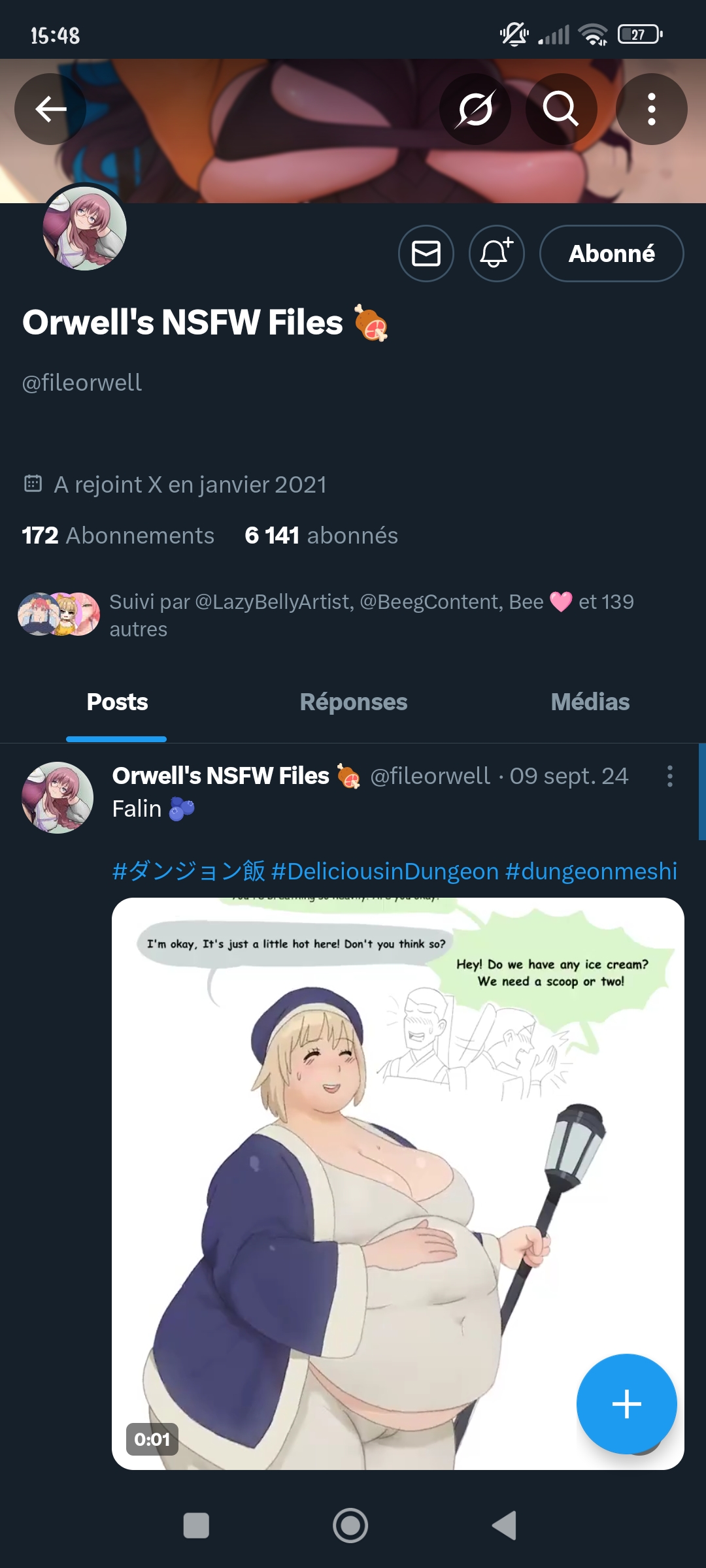Screen dimensions: 706x1568
Task: Open the 6 141 abonnés list
Action: point(321,536)
